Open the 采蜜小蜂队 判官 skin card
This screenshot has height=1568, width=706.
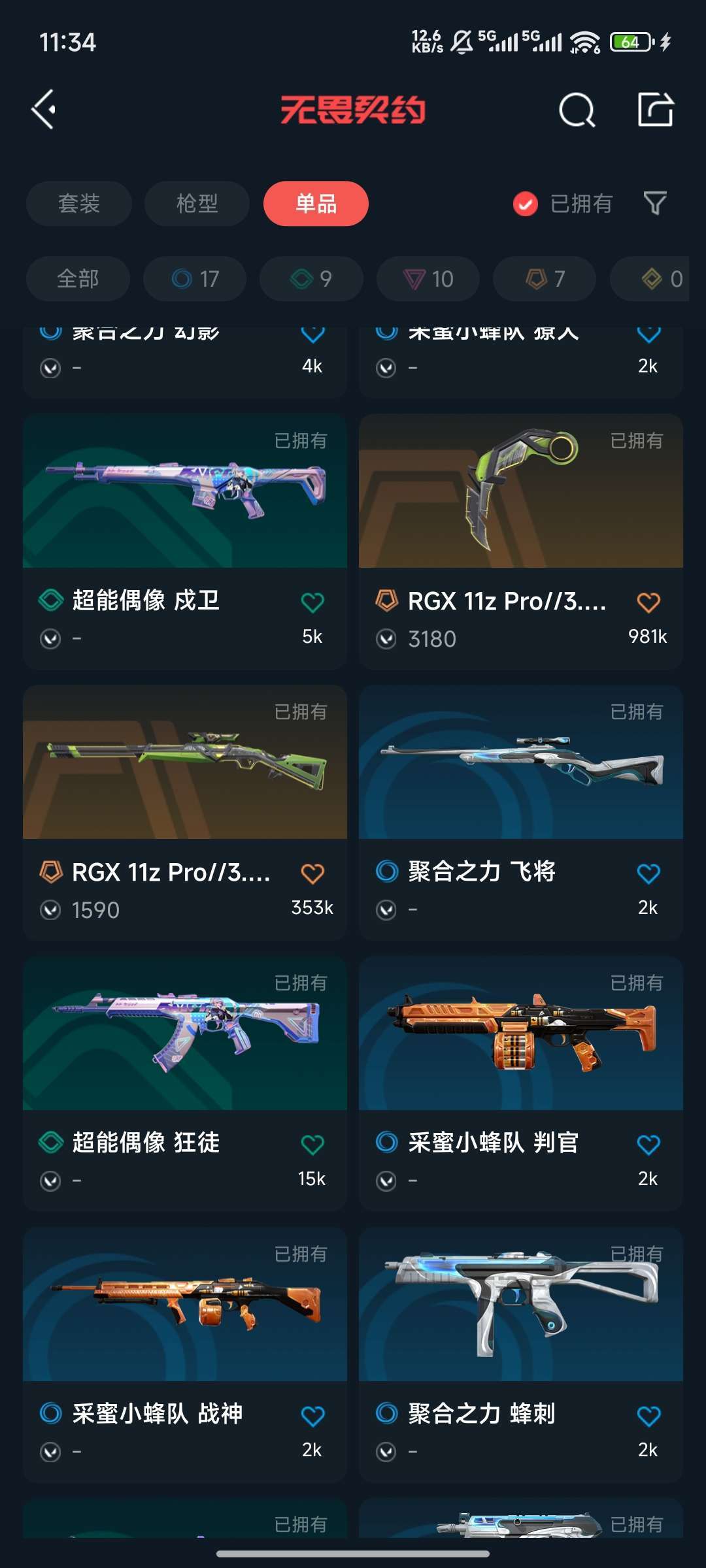pos(521,1083)
